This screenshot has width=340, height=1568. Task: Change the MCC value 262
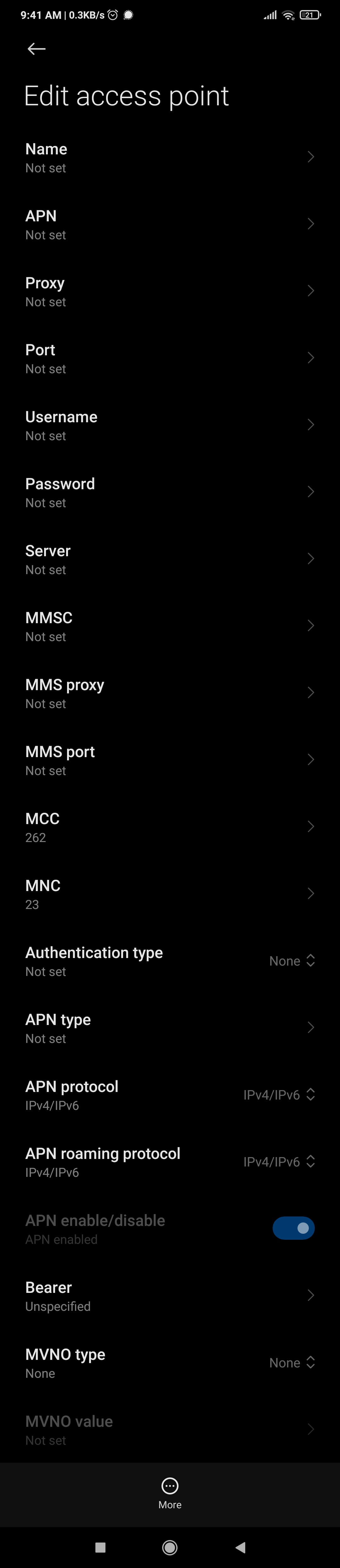pyautogui.click(x=169, y=827)
